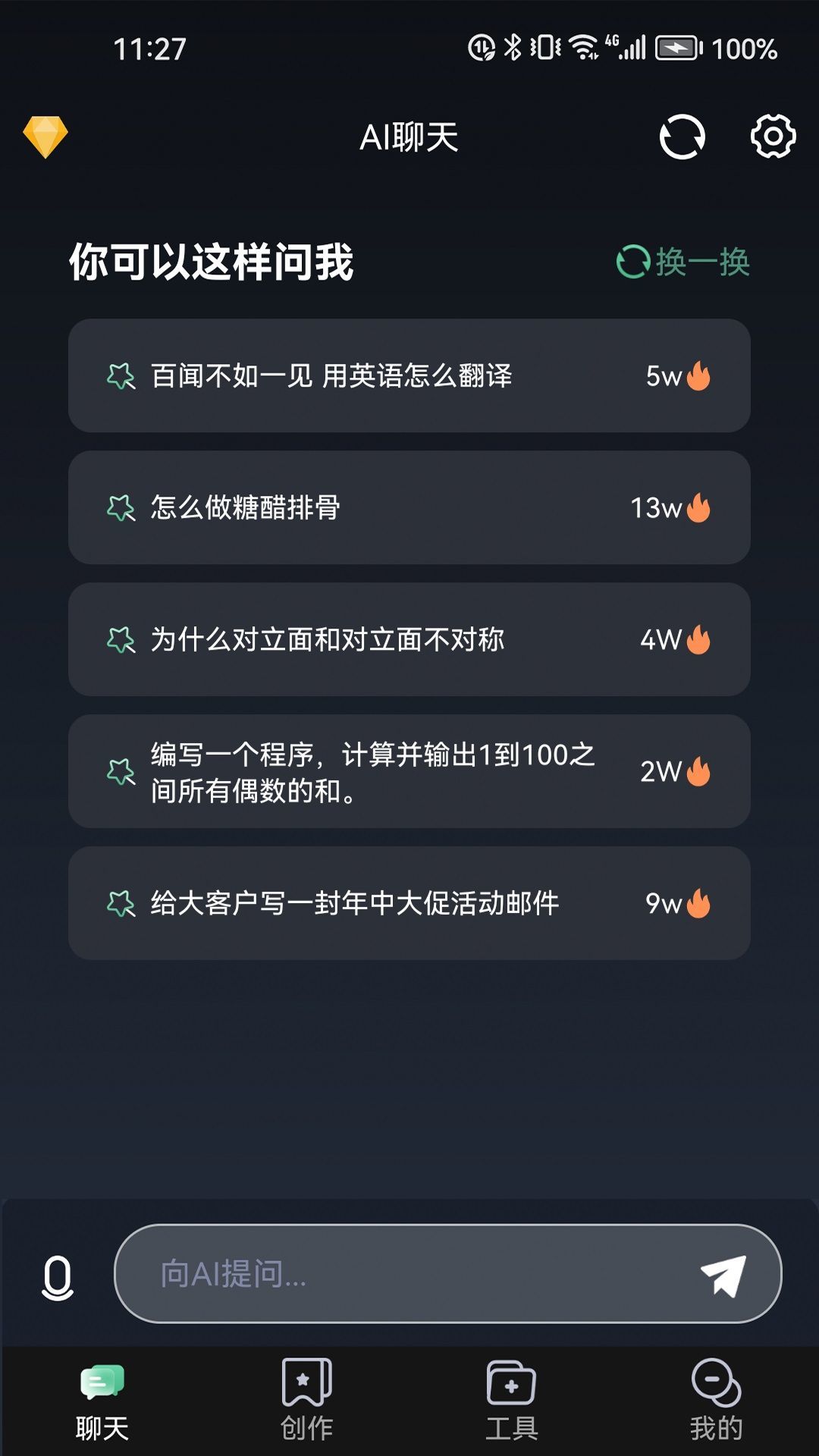Select the 百闻不如一见 translation suggestion
This screenshot has width=819, height=1456.
coord(409,375)
